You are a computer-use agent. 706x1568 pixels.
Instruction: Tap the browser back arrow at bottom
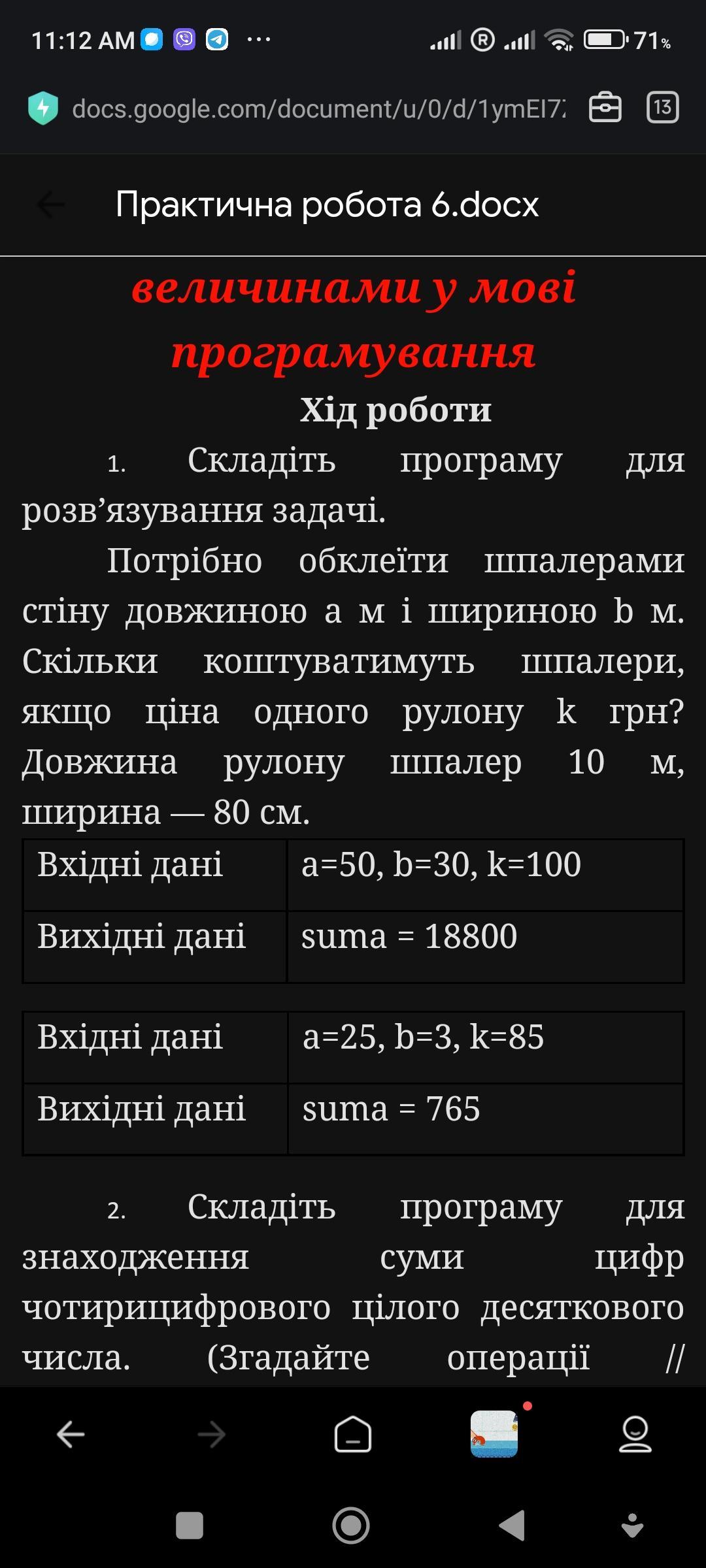[x=71, y=1435]
